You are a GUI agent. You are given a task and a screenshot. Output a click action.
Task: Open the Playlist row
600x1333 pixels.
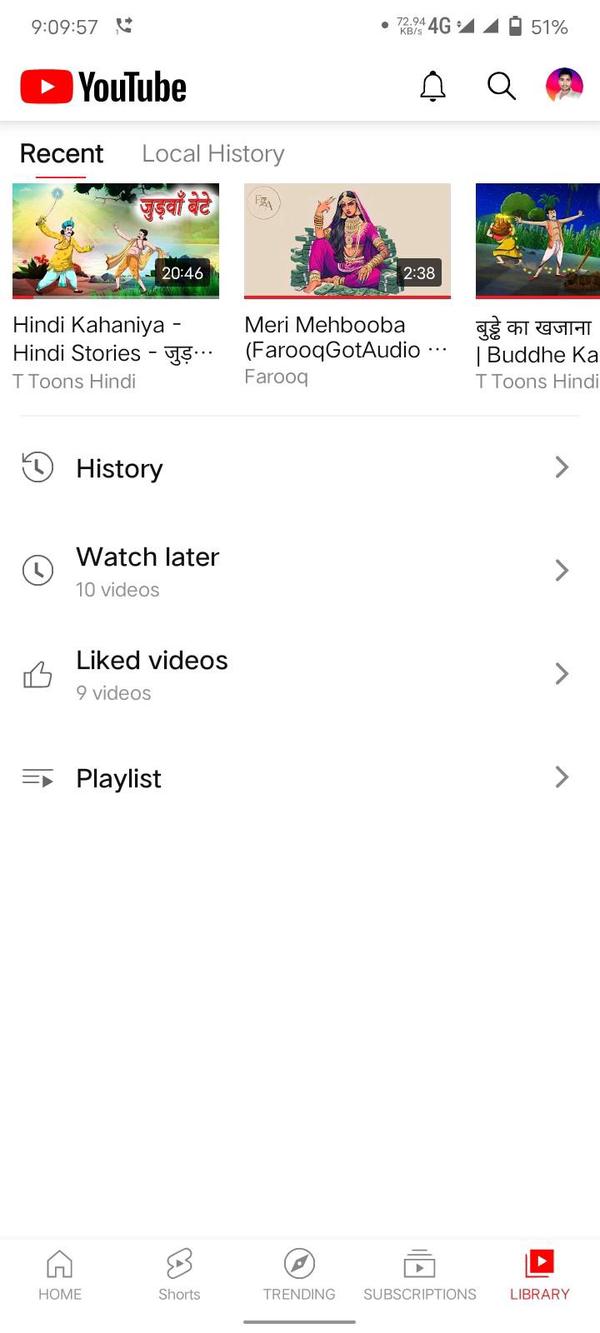coord(300,778)
